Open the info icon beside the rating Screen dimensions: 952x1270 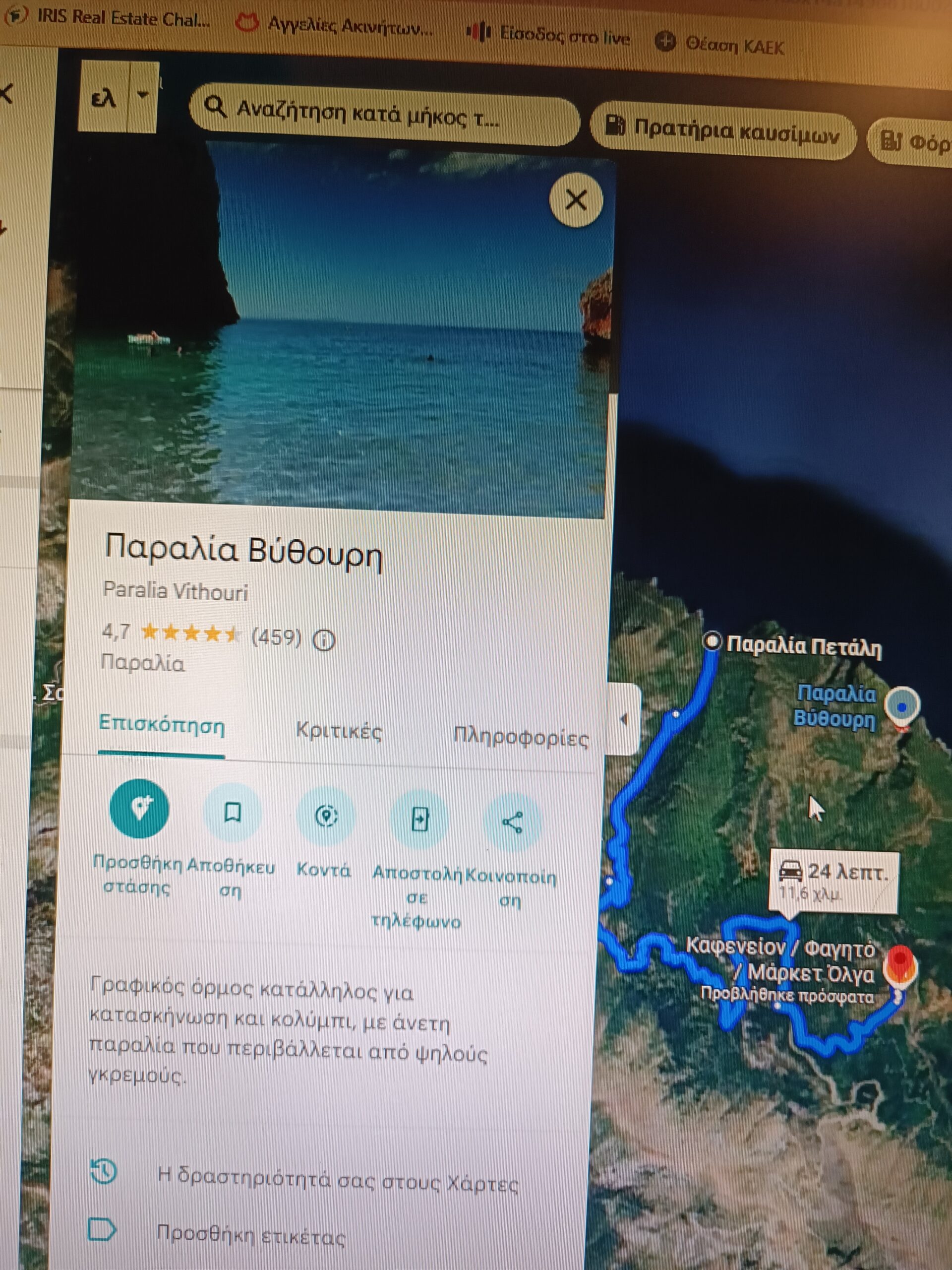(324, 639)
